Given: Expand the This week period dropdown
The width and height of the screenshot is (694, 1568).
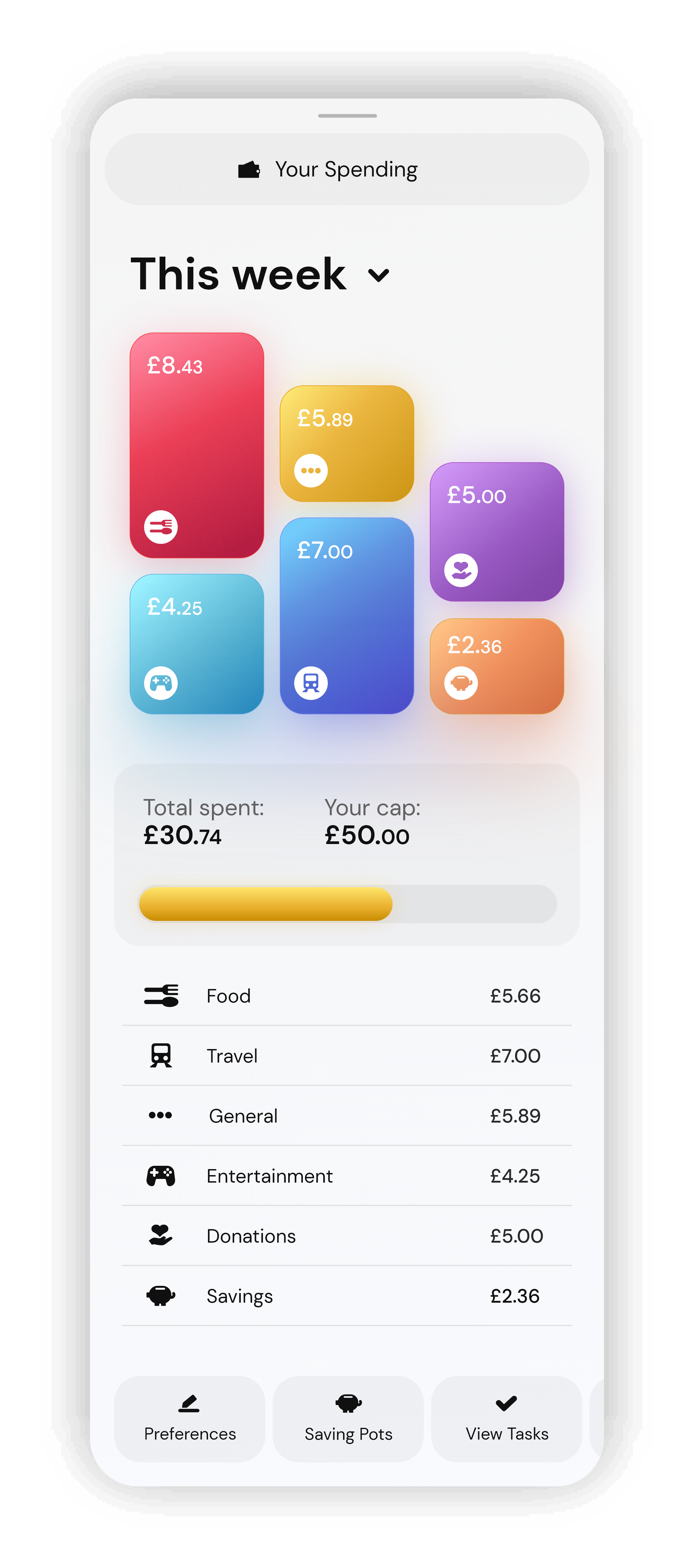Looking at the screenshot, I should 379,275.
